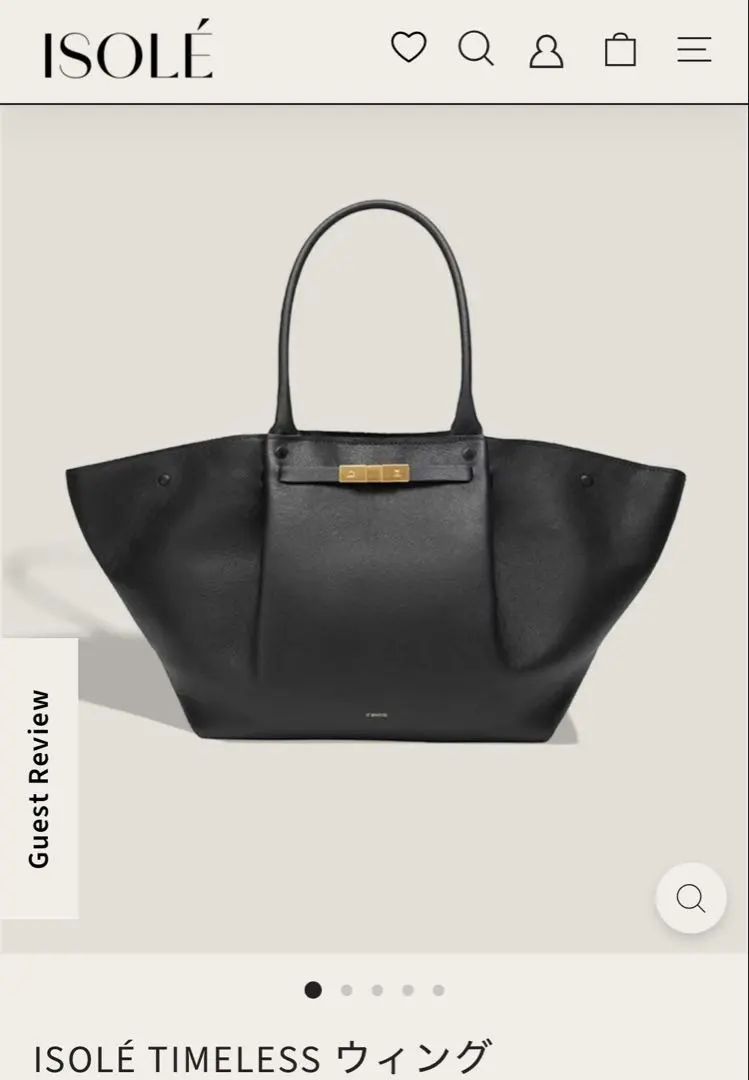Image resolution: width=749 pixels, height=1080 pixels.
Task: Jump to the fifth image dot
Action: (x=438, y=990)
